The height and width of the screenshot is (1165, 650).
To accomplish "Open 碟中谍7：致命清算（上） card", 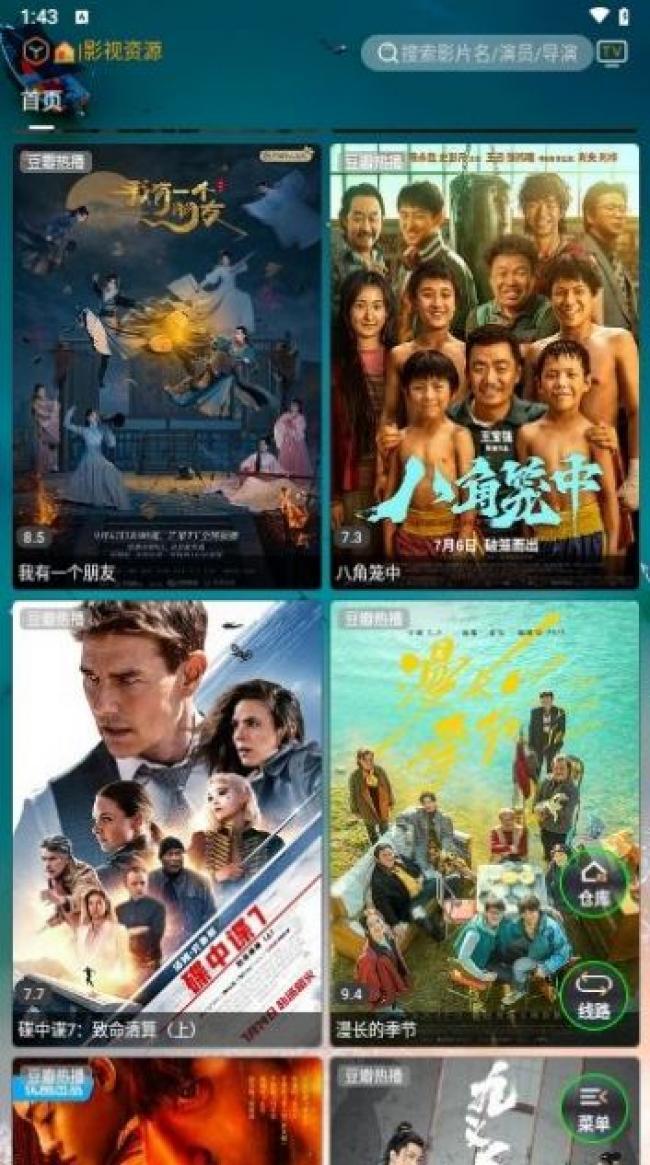I will (x=167, y=823).
